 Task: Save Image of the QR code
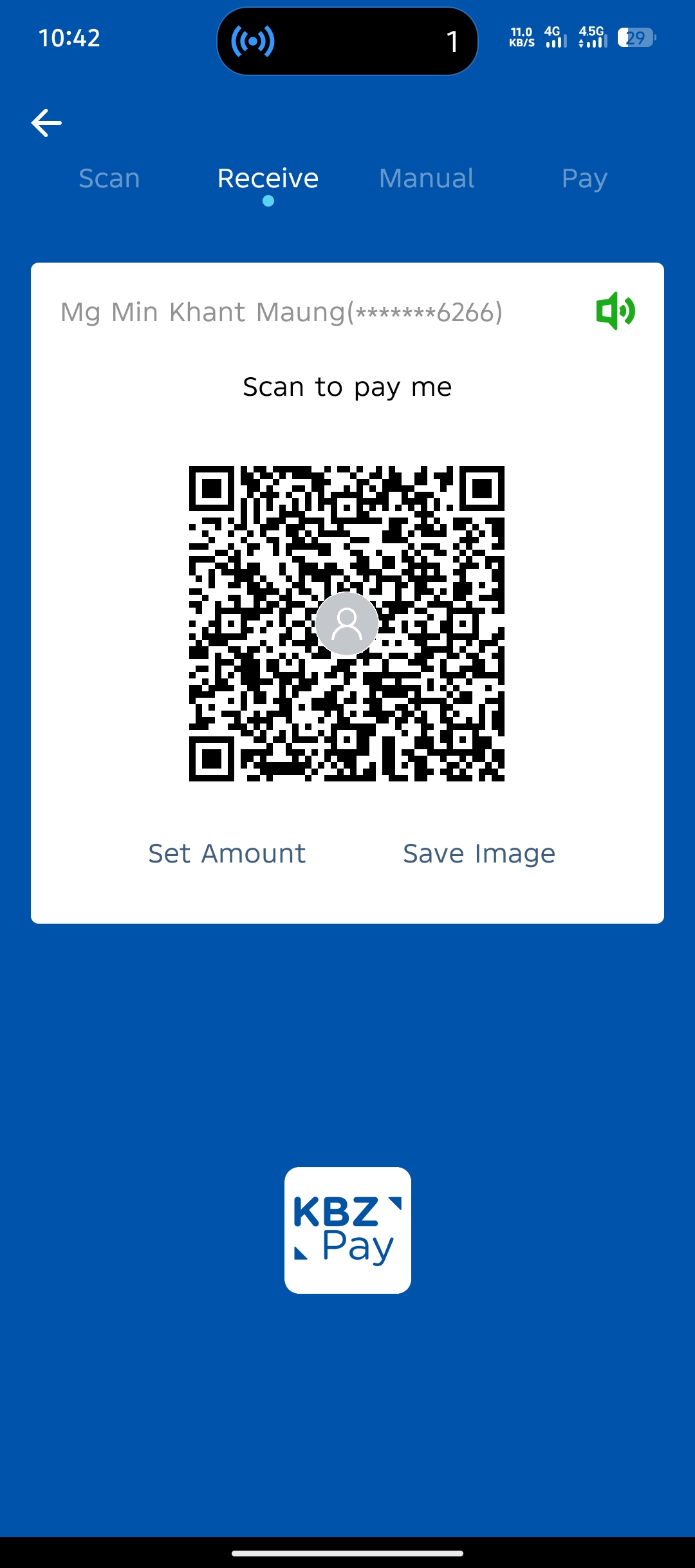point(479,854)
